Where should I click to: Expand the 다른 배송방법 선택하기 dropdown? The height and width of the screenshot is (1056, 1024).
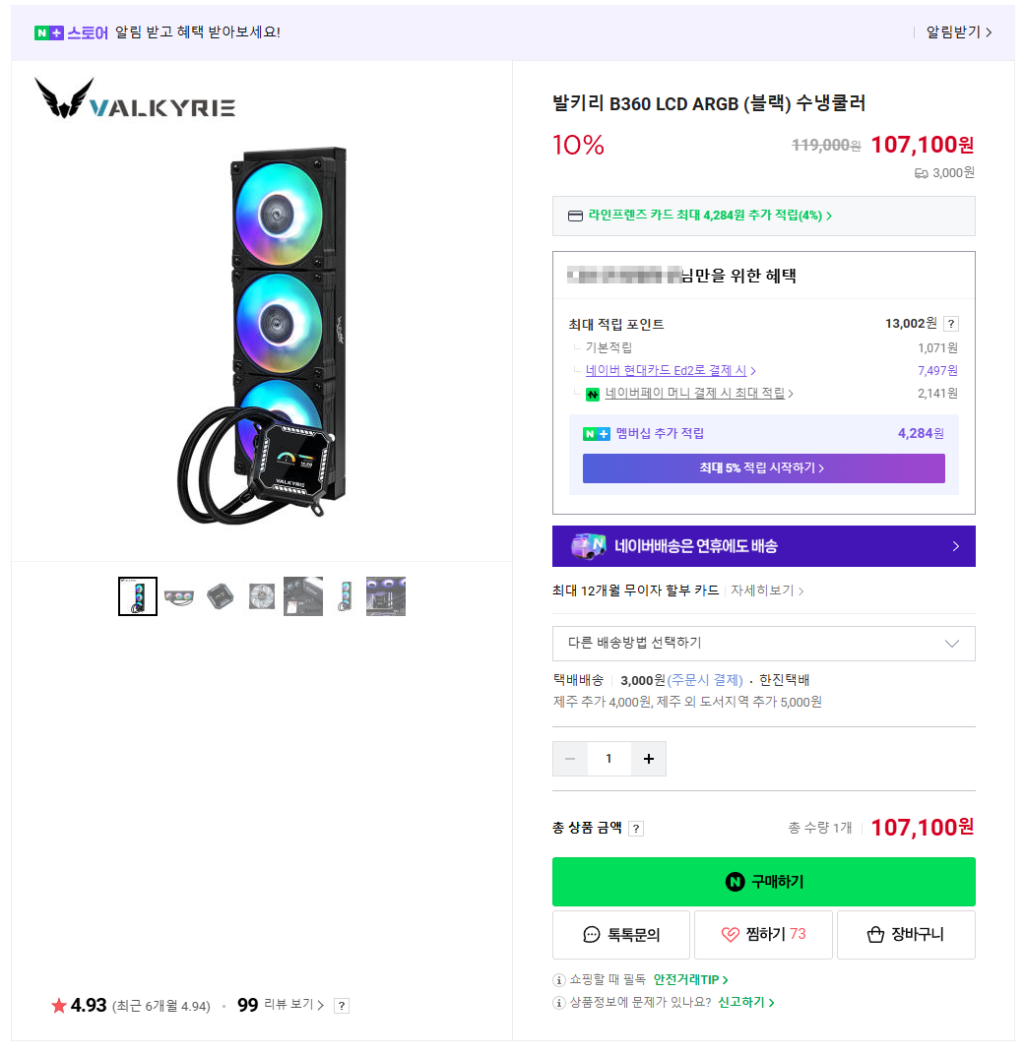(763, 643)
